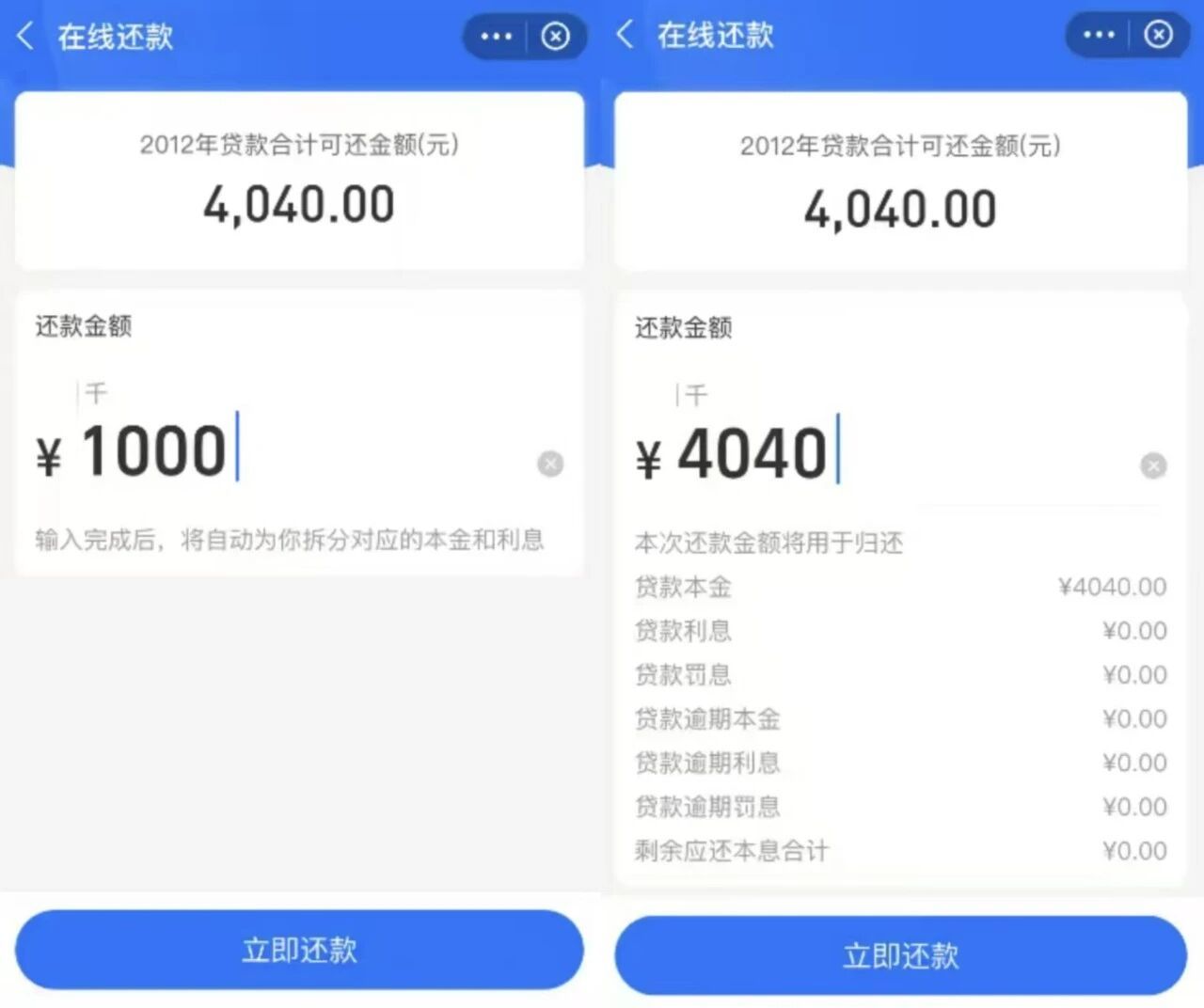Go back from the 4040 repayment page
The width and height of the screenshot is (1204, 1008).
click(x=626, y=36)
